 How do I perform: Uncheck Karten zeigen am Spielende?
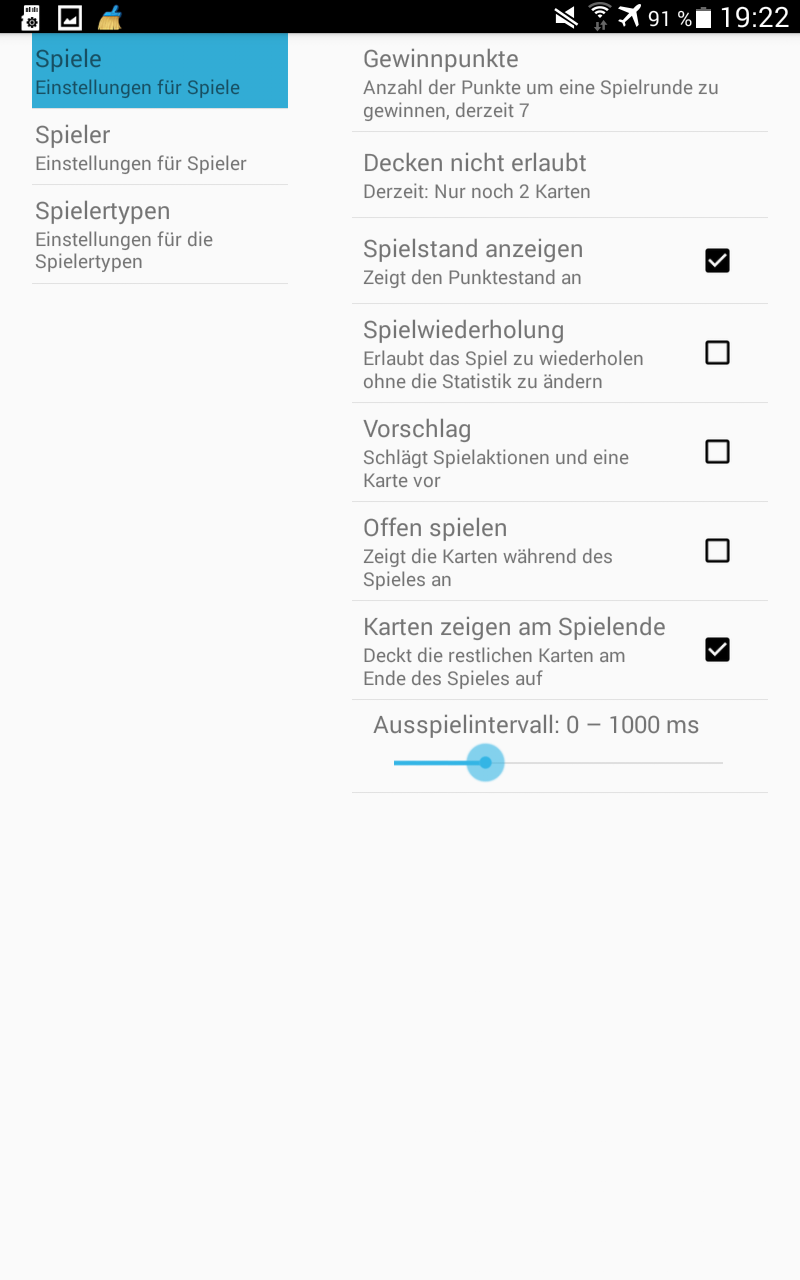717,650
